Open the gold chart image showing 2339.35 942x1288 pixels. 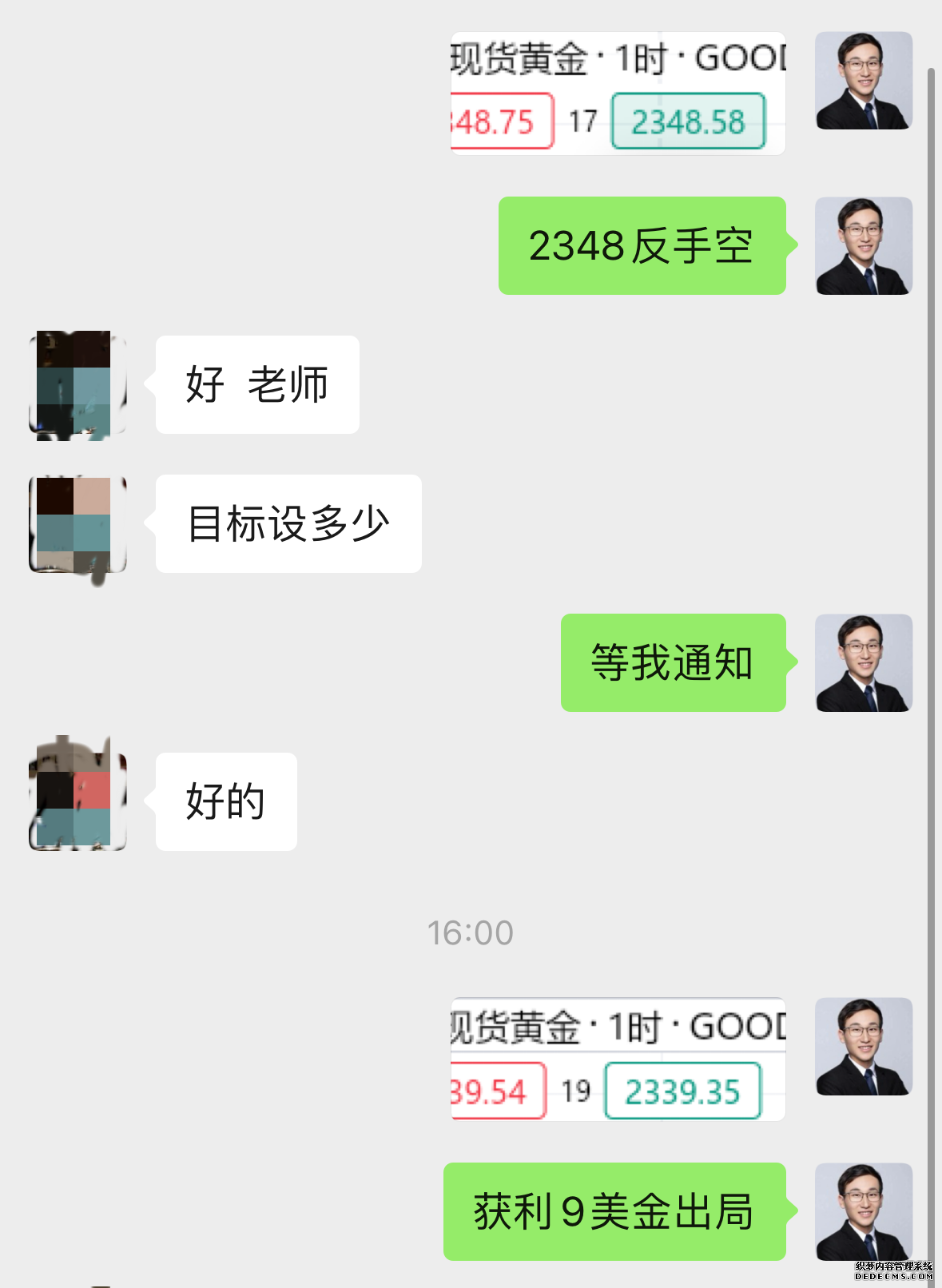618,1059
